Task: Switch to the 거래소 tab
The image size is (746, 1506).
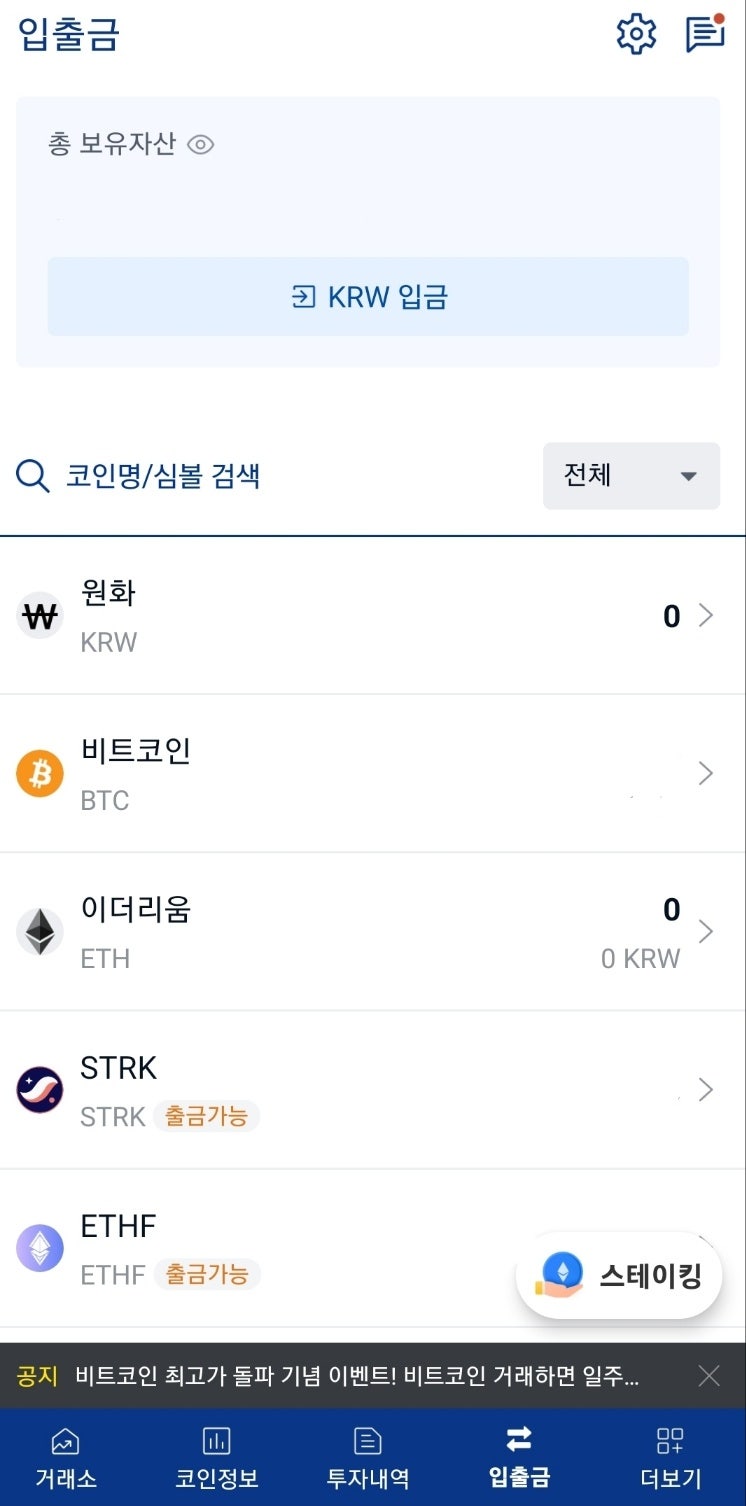Action: coord(65,1456)
